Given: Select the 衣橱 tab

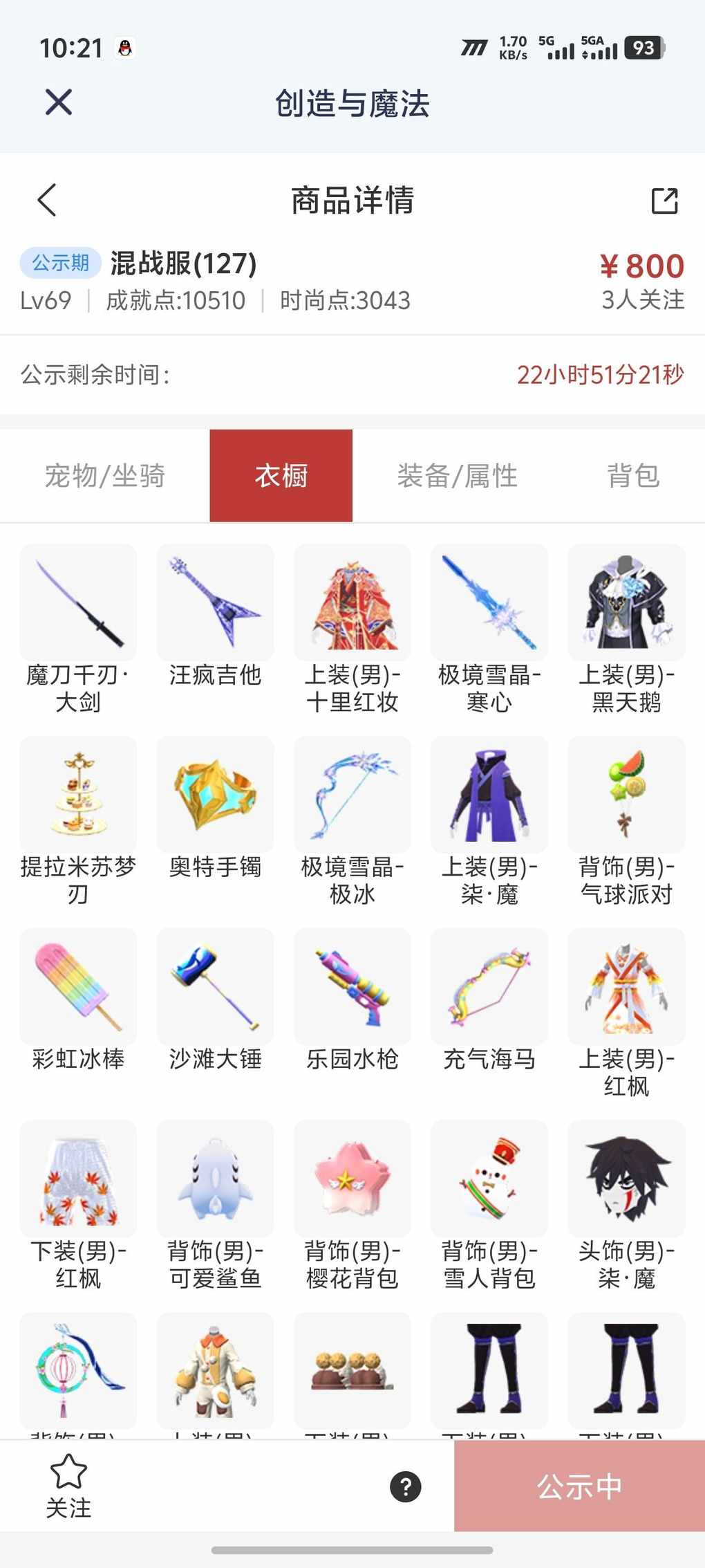Looking at the screenshot, I should click(281, 476).
